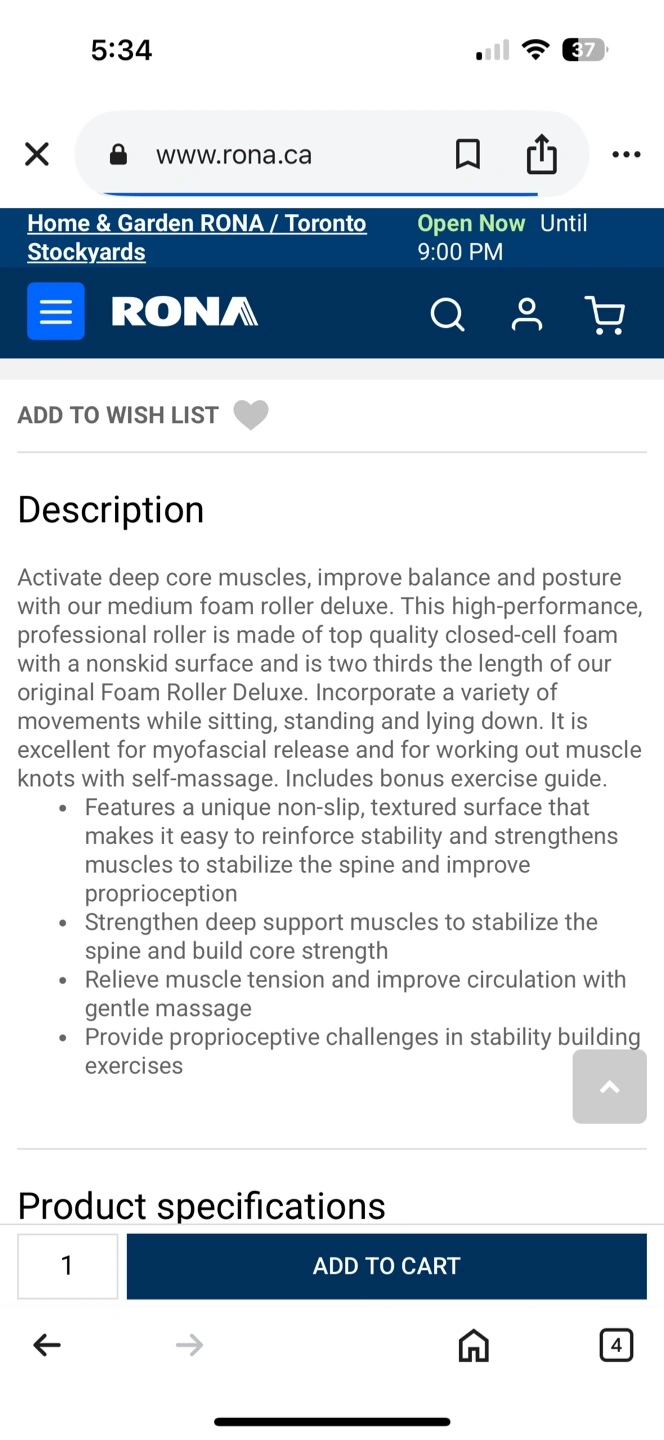Jump back to top with arrow button
Screen dimensions: 664x1440
pyautogui.click(x=609, y=1087)
